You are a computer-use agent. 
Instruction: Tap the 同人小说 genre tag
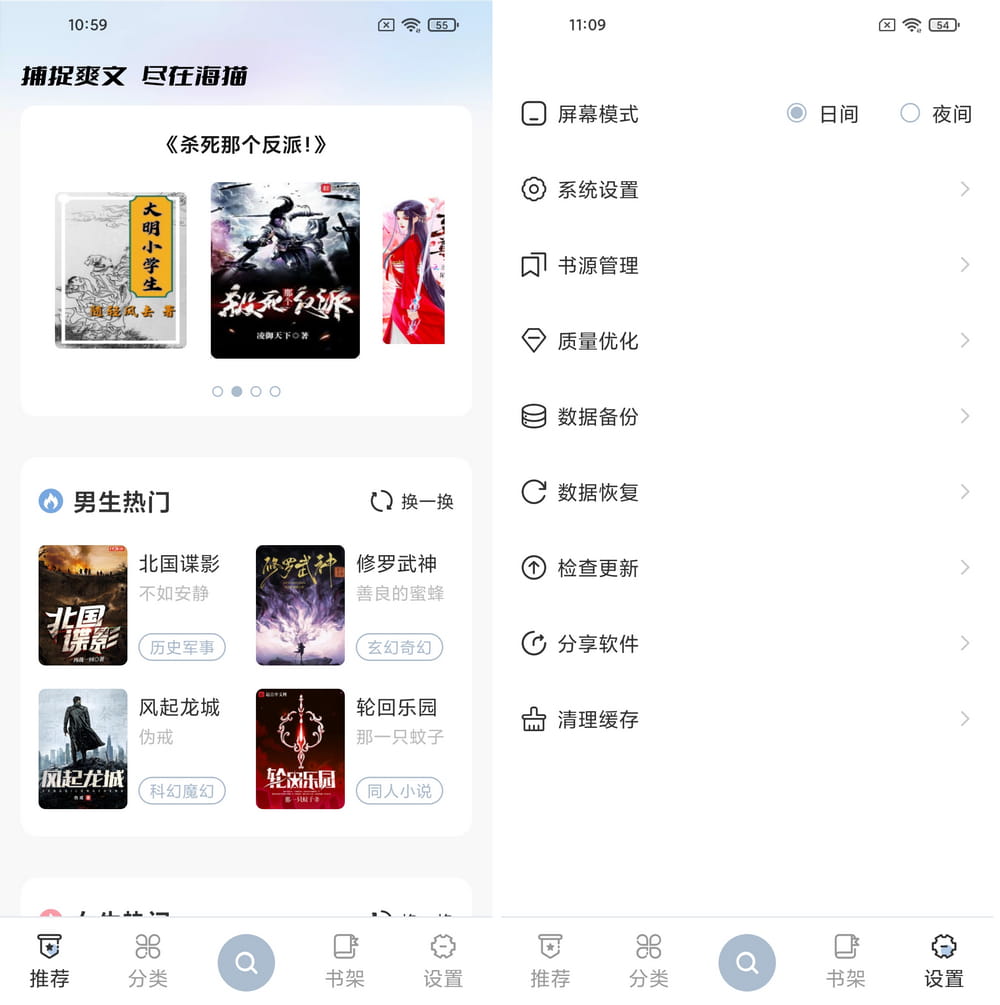tap(399, 791)
